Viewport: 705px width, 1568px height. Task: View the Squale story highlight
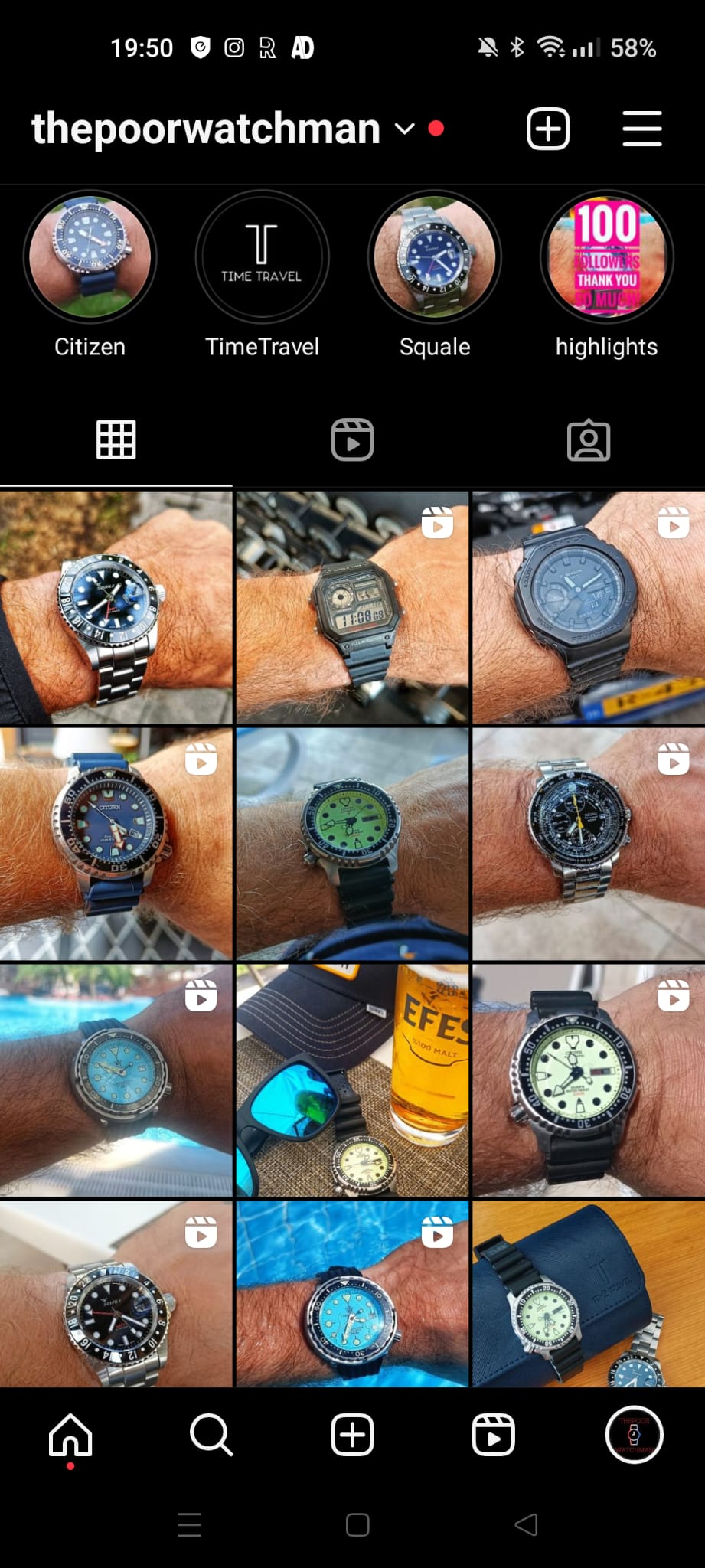pyautogui.click(x=435, y=256)
